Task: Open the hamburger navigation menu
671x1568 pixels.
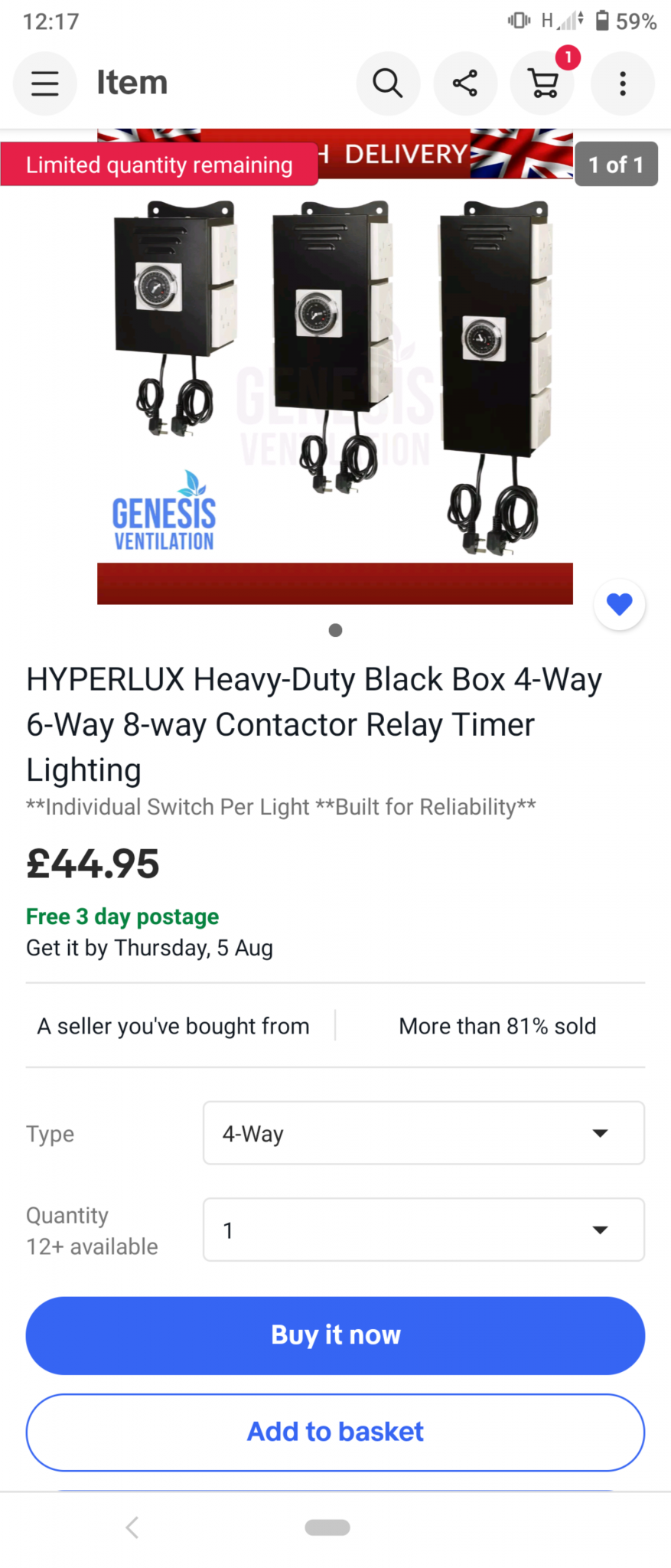Action: 45,83
